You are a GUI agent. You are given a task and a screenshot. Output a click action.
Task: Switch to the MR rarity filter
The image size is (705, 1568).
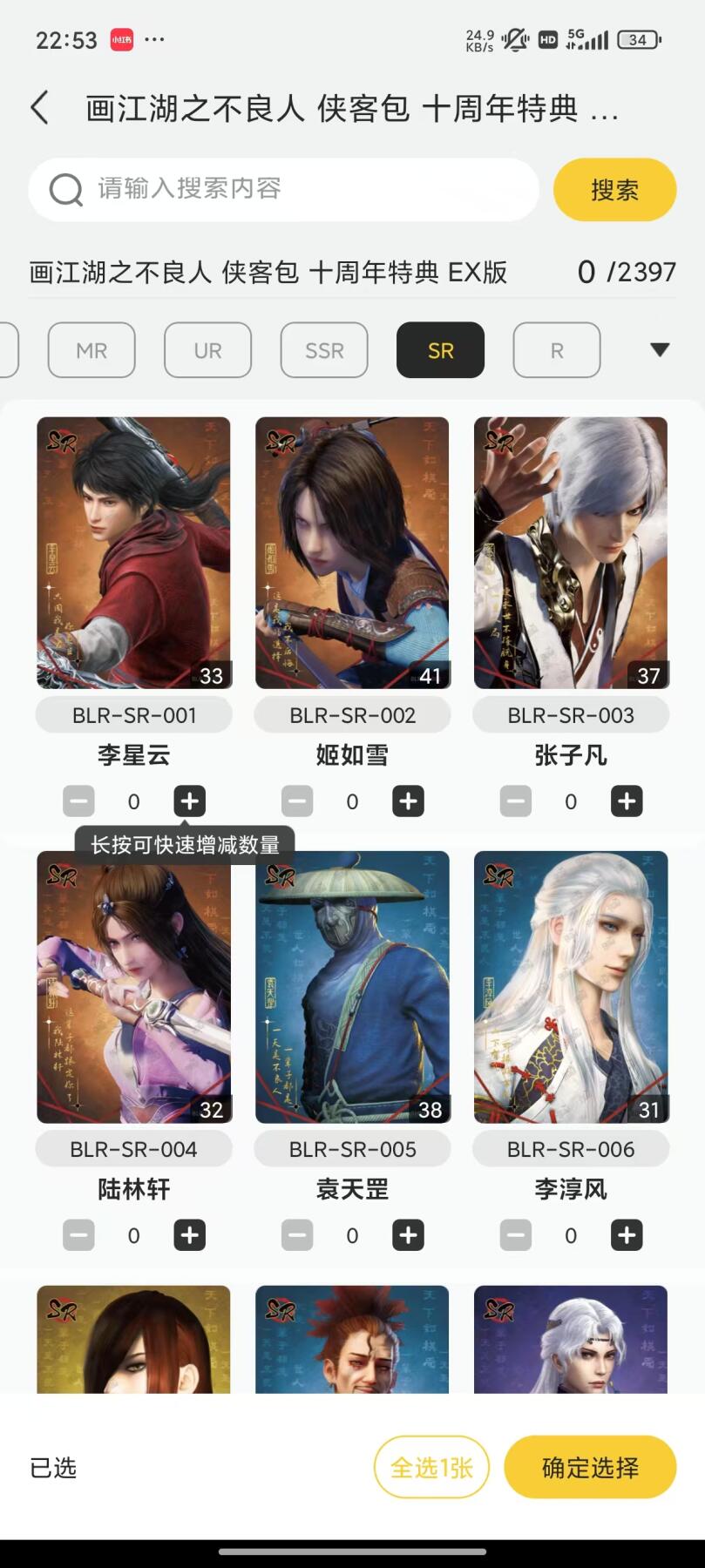coord(92,350)
